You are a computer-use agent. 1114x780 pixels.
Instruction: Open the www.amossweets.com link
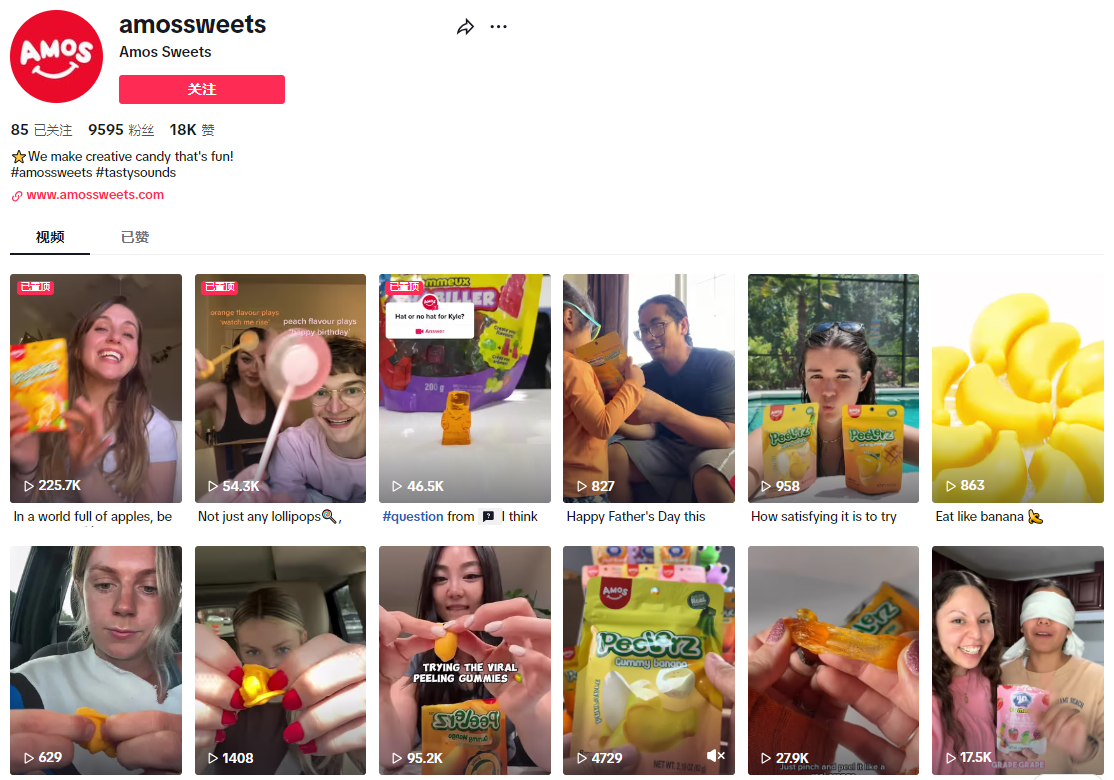tap(94, 195)
